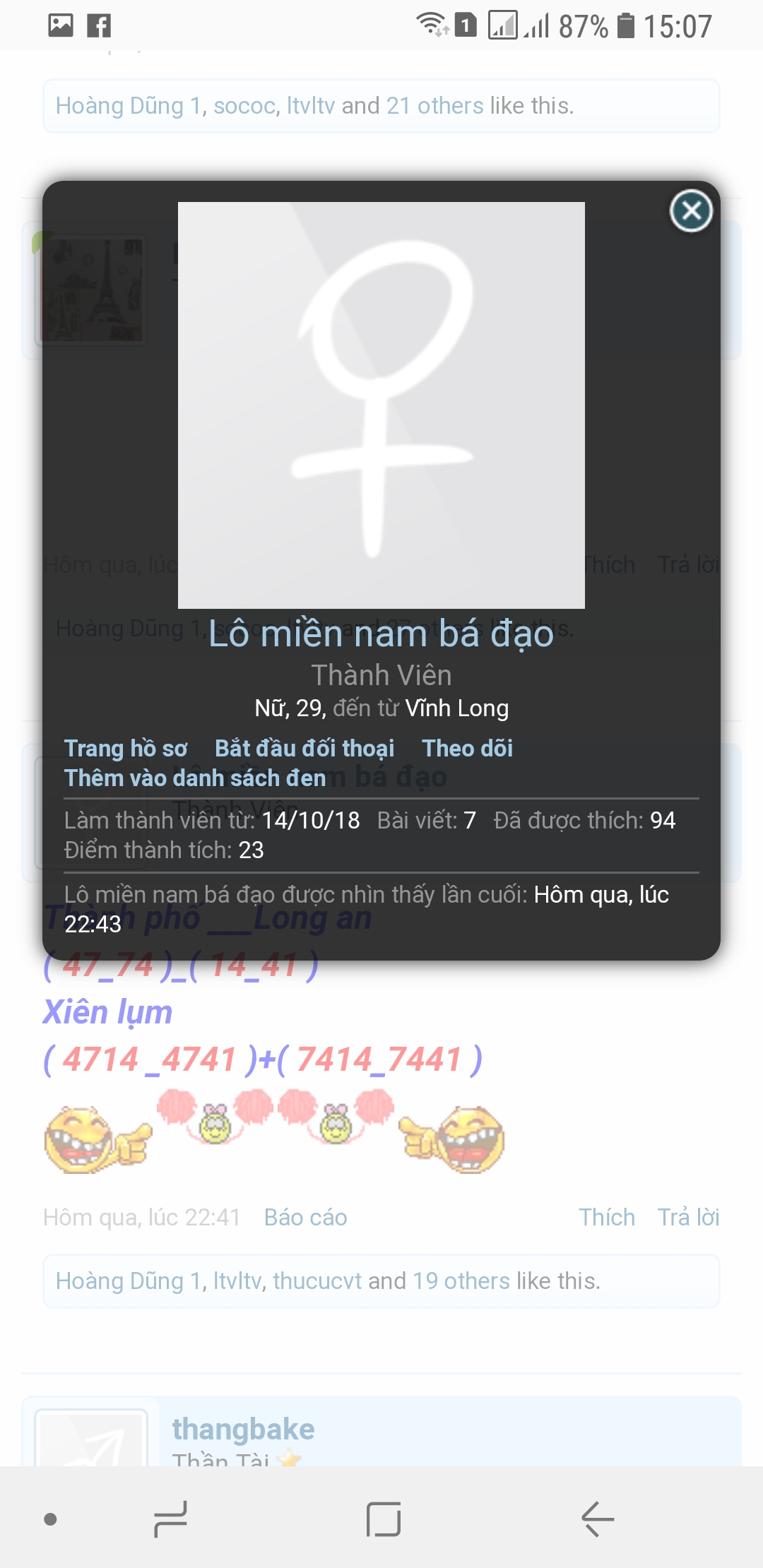Open thangbake member profile
763x1568 pixels.
[243, 1429]
